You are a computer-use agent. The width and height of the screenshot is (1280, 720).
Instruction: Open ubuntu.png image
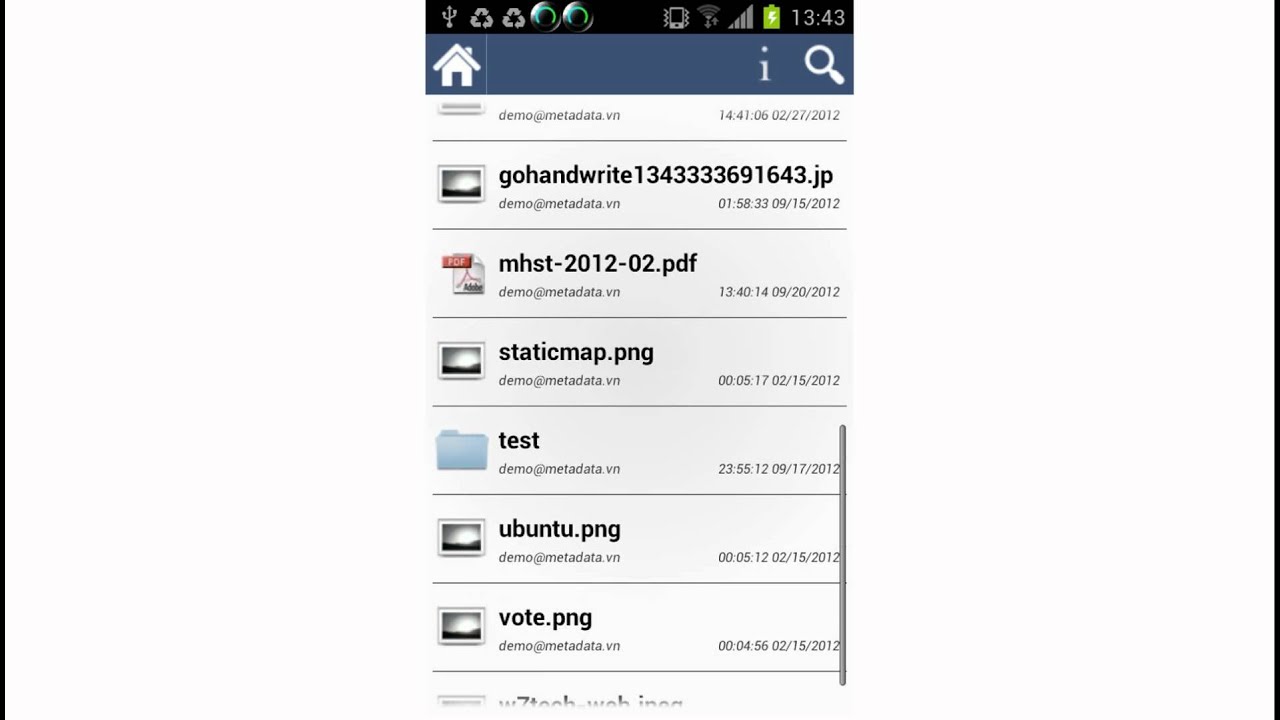point(638,540)
